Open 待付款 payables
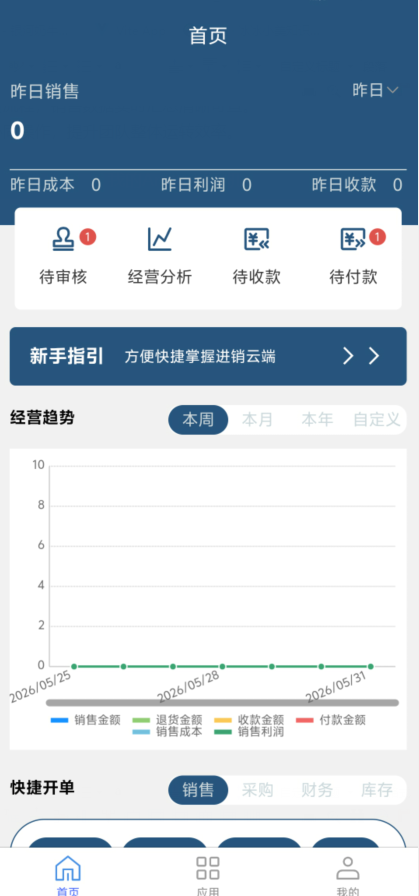 353,256
